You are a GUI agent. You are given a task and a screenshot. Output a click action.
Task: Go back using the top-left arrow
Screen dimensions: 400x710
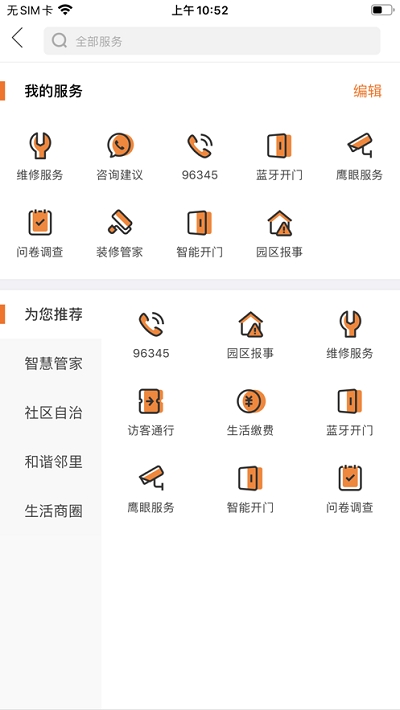click(17, 38)
